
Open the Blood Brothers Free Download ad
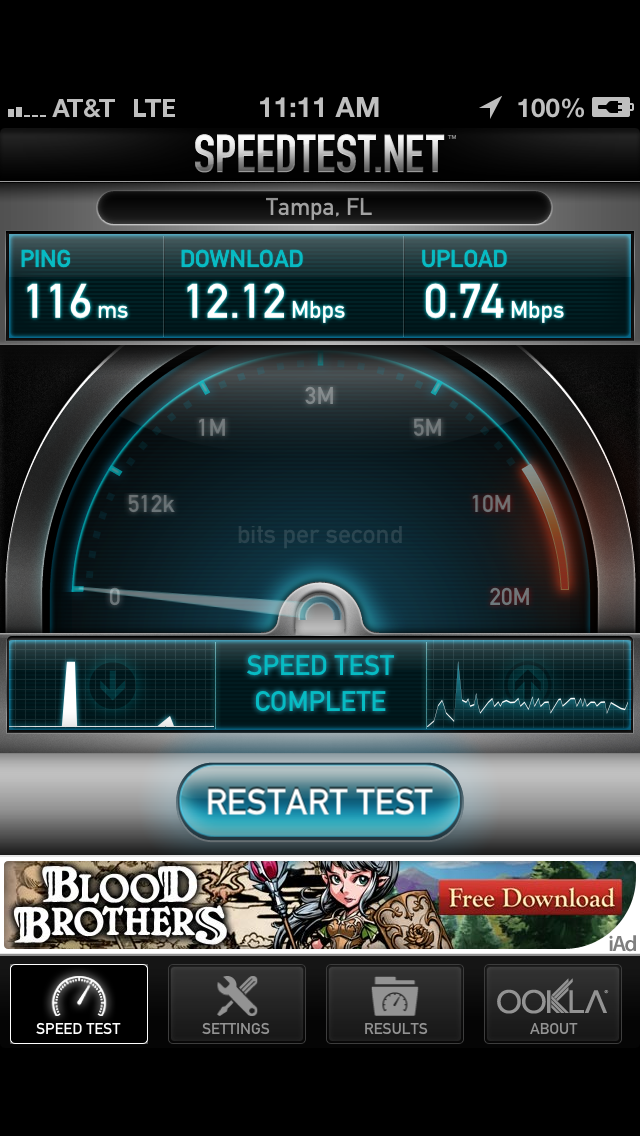320,905
